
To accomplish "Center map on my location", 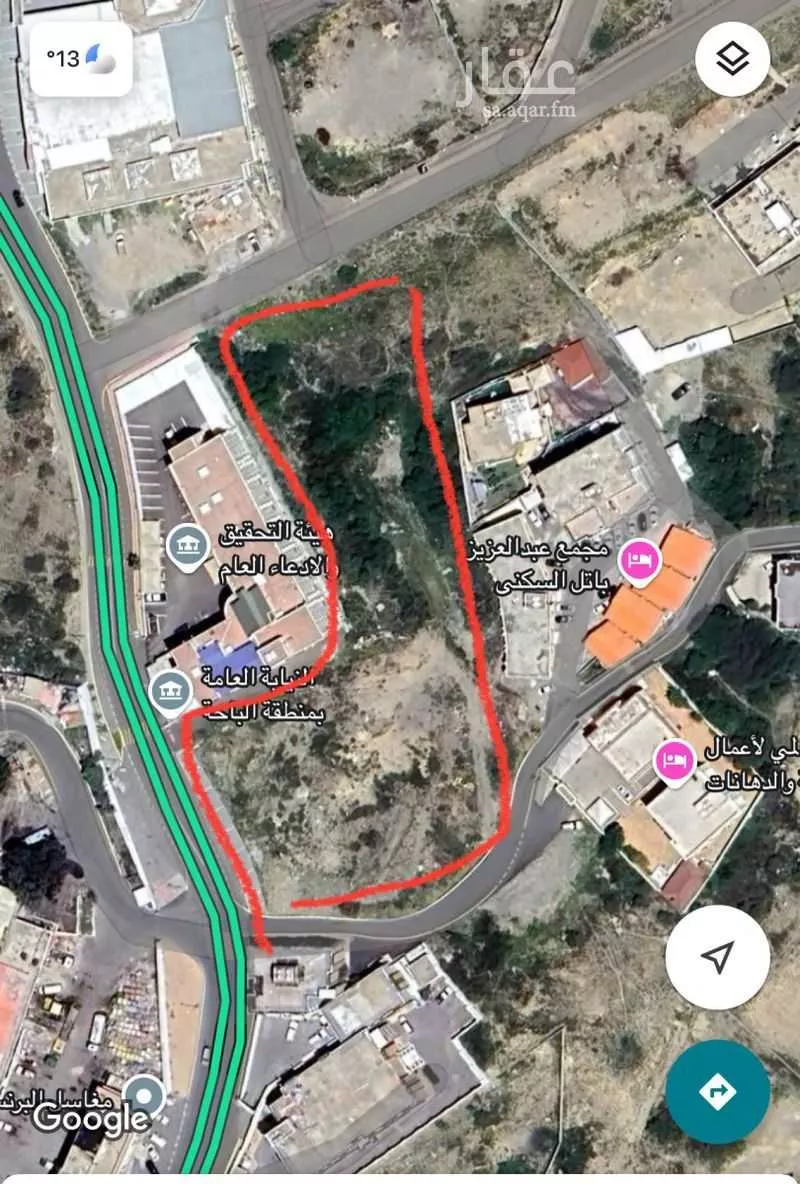I will tap(717, 958).
